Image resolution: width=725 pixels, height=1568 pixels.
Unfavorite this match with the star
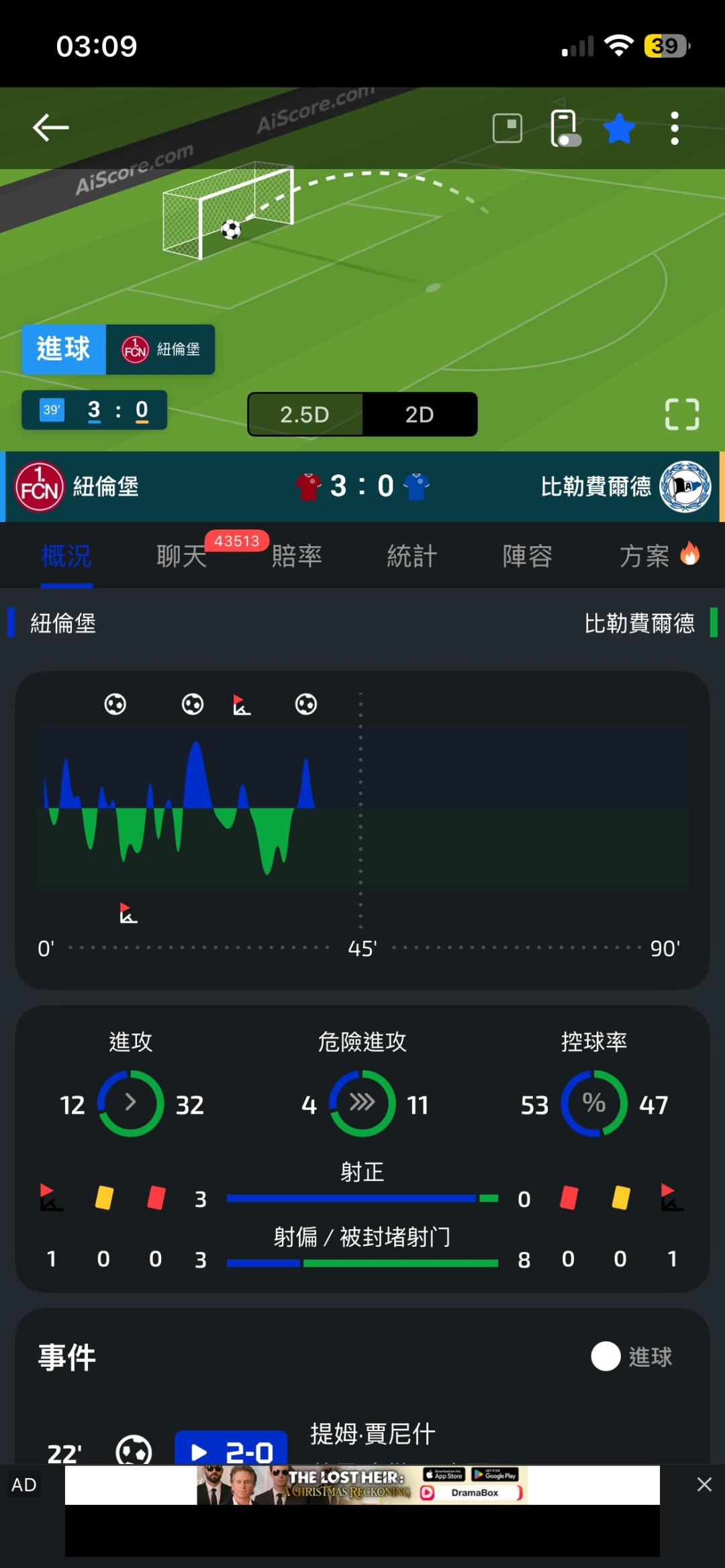coord(619,128)
